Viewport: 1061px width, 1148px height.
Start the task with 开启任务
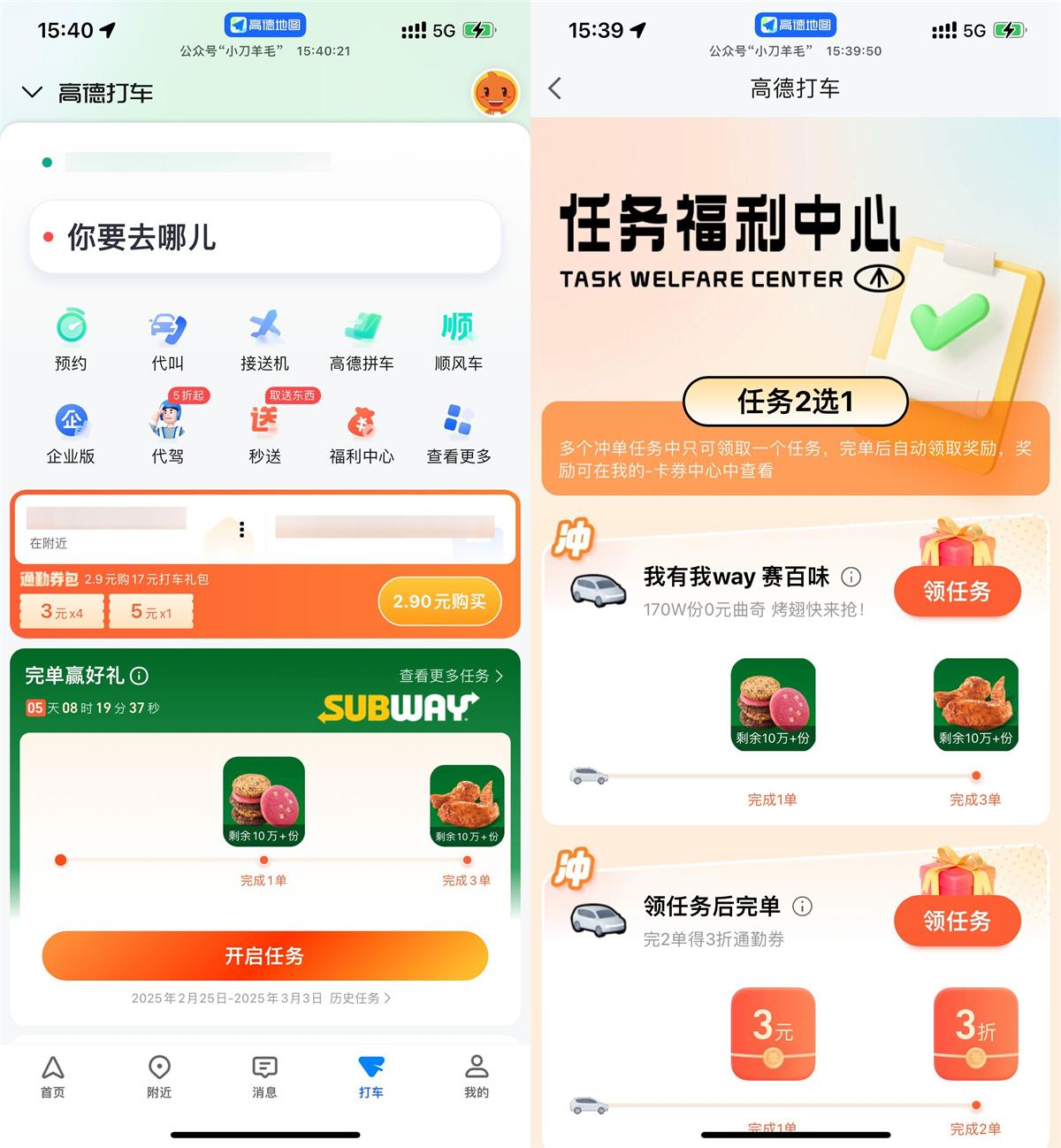click(264, 955)
